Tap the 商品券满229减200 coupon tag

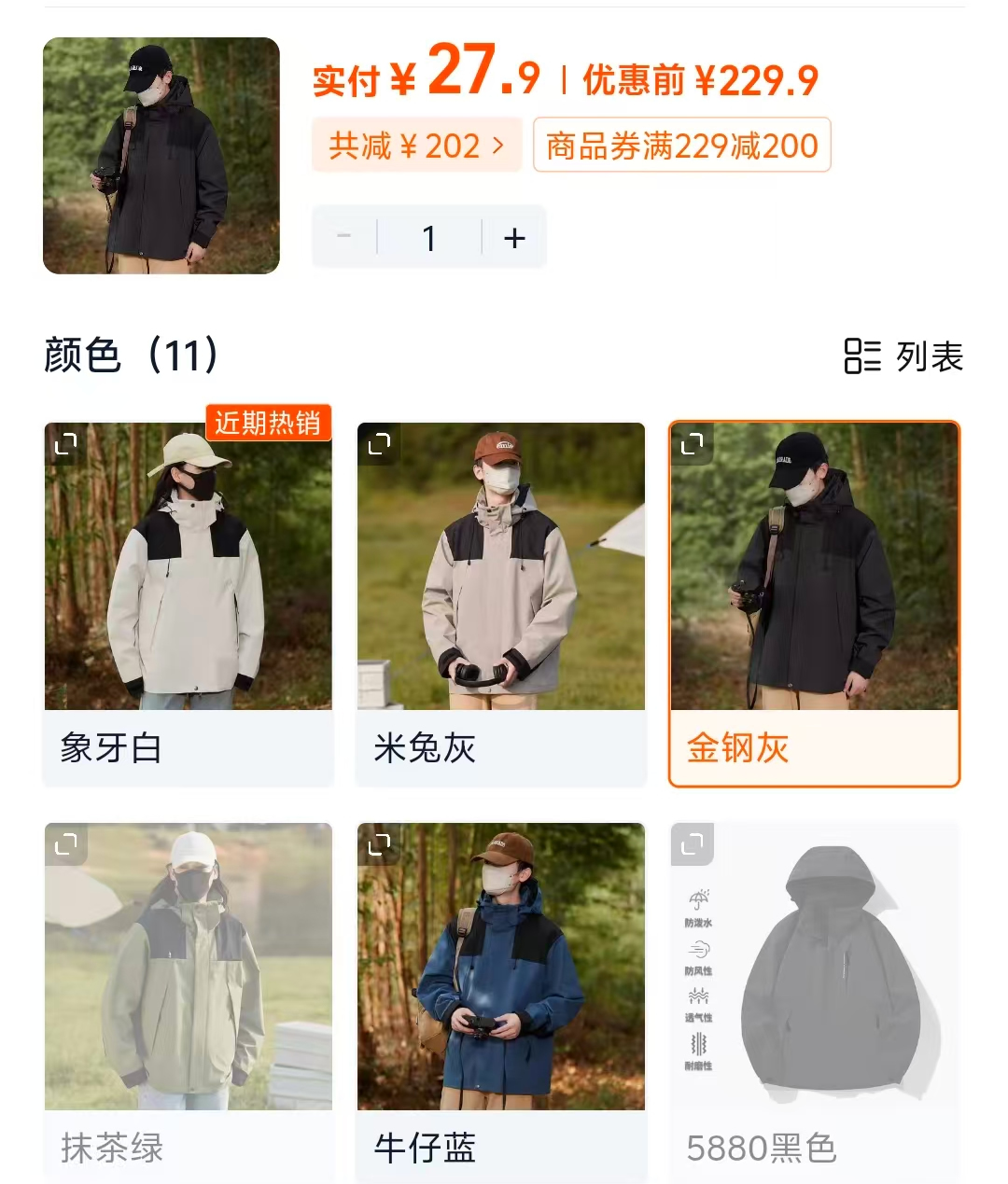[681, 146]
